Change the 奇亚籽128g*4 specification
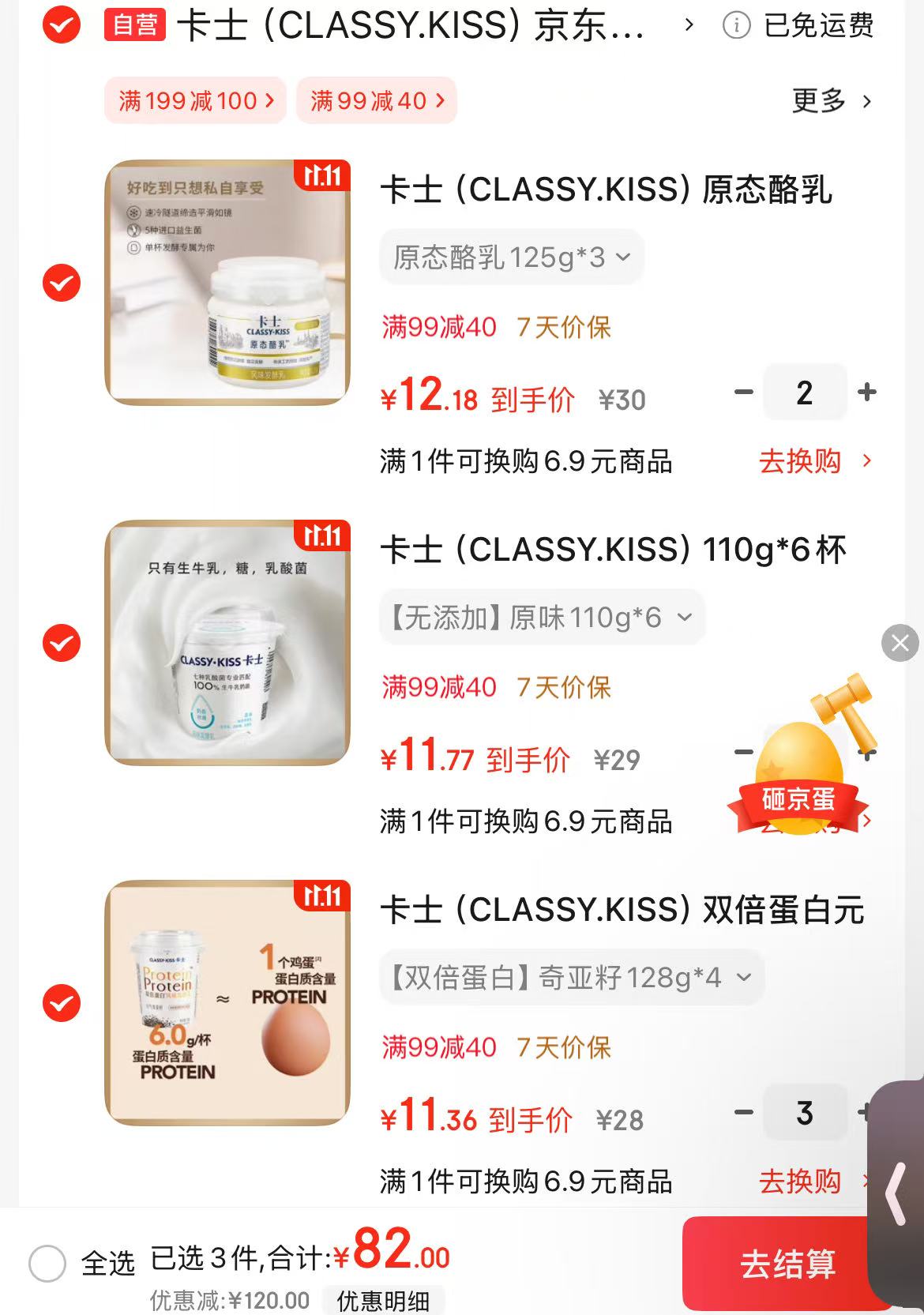This screenshot has height=1315, width=924. point(570,978)
